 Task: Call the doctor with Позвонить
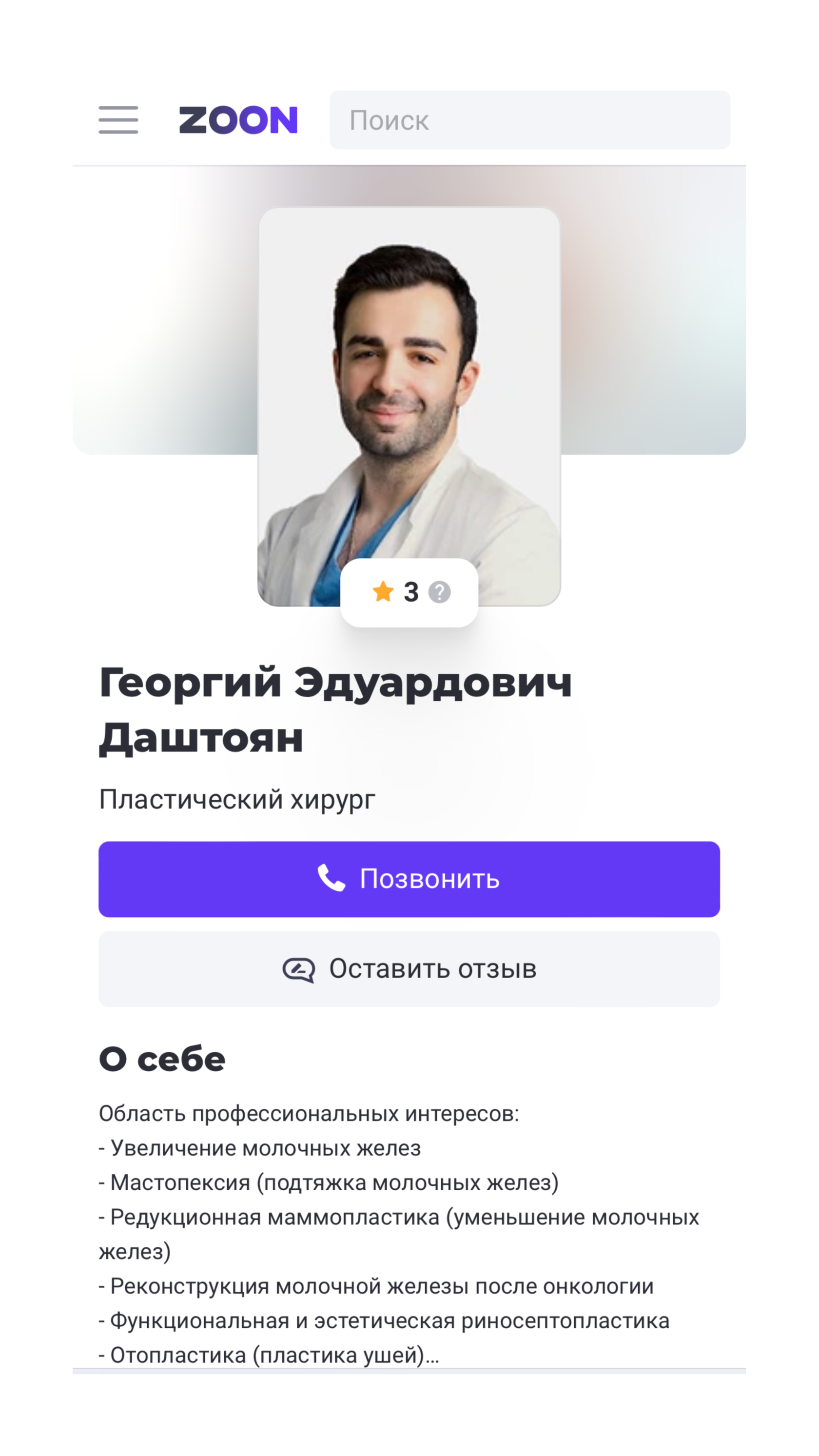point(409,879)
